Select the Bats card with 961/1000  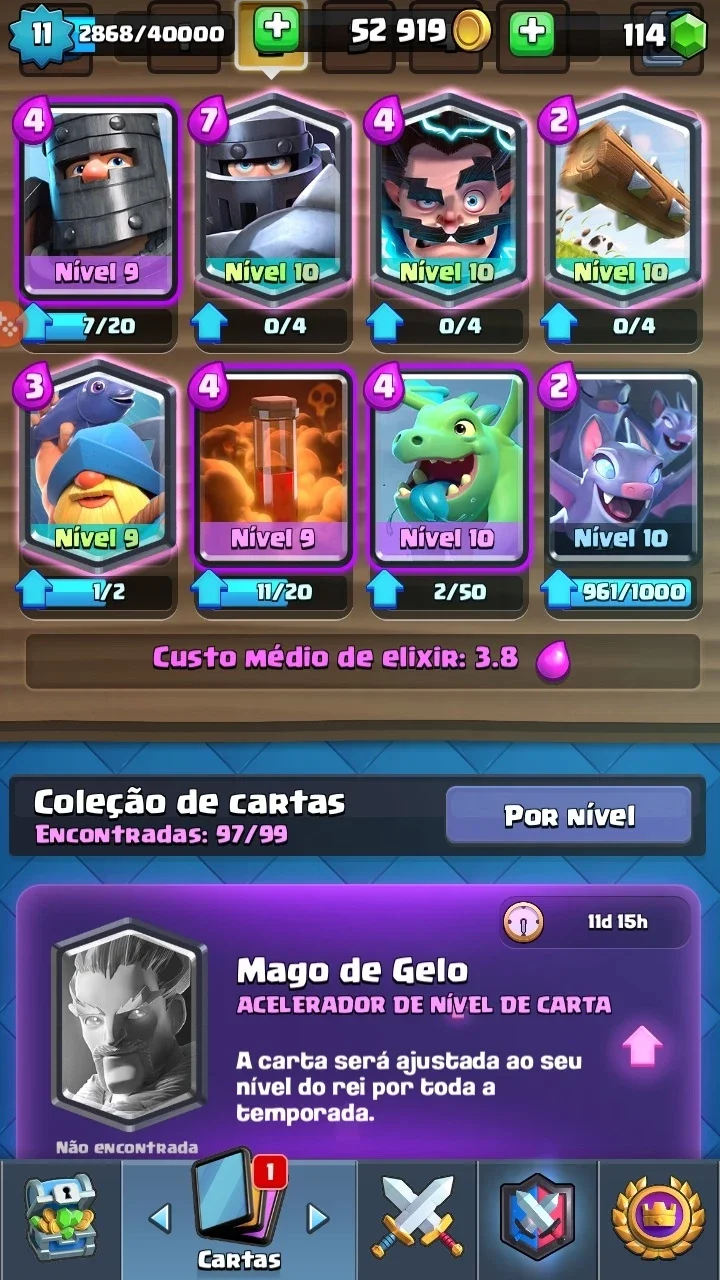[x=620, y=465]
